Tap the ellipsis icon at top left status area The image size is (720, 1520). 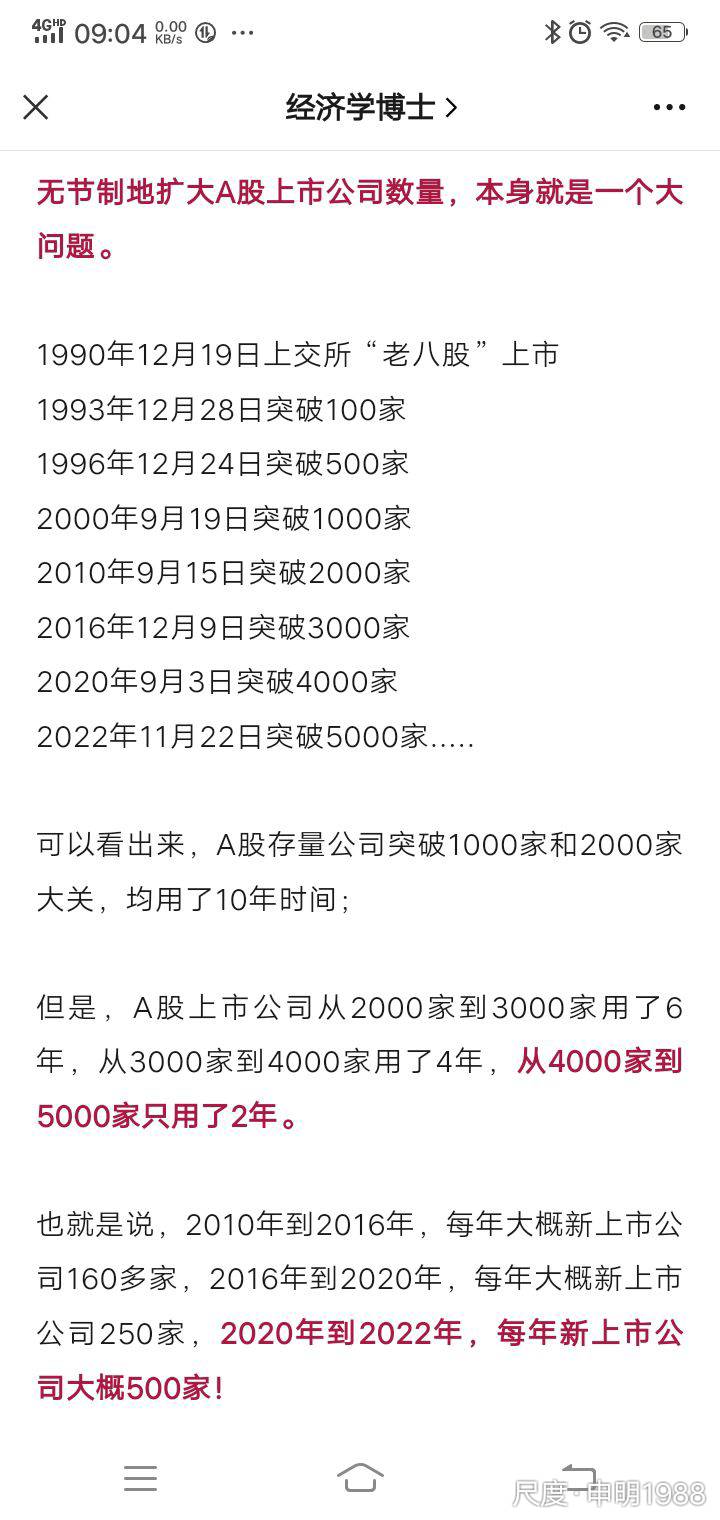[x=240, y=33]
